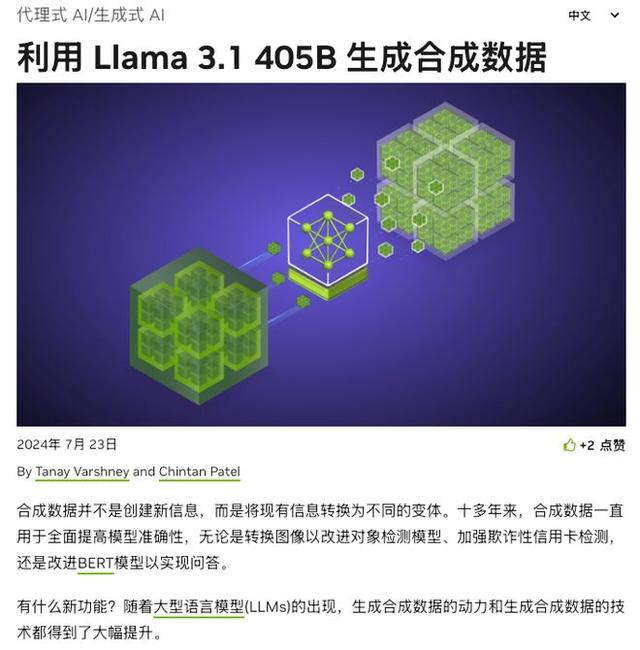Open author Chintan Patel's page
The width and height of the screenshot is (640, 650).
(x=199, y=472)
